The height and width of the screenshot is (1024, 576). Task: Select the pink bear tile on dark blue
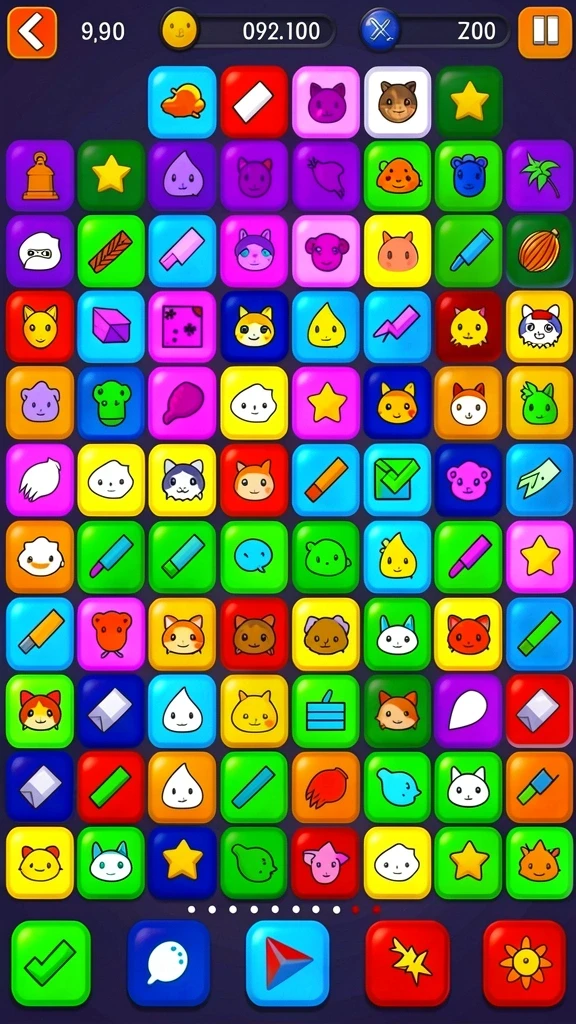[x=468, y=479]
